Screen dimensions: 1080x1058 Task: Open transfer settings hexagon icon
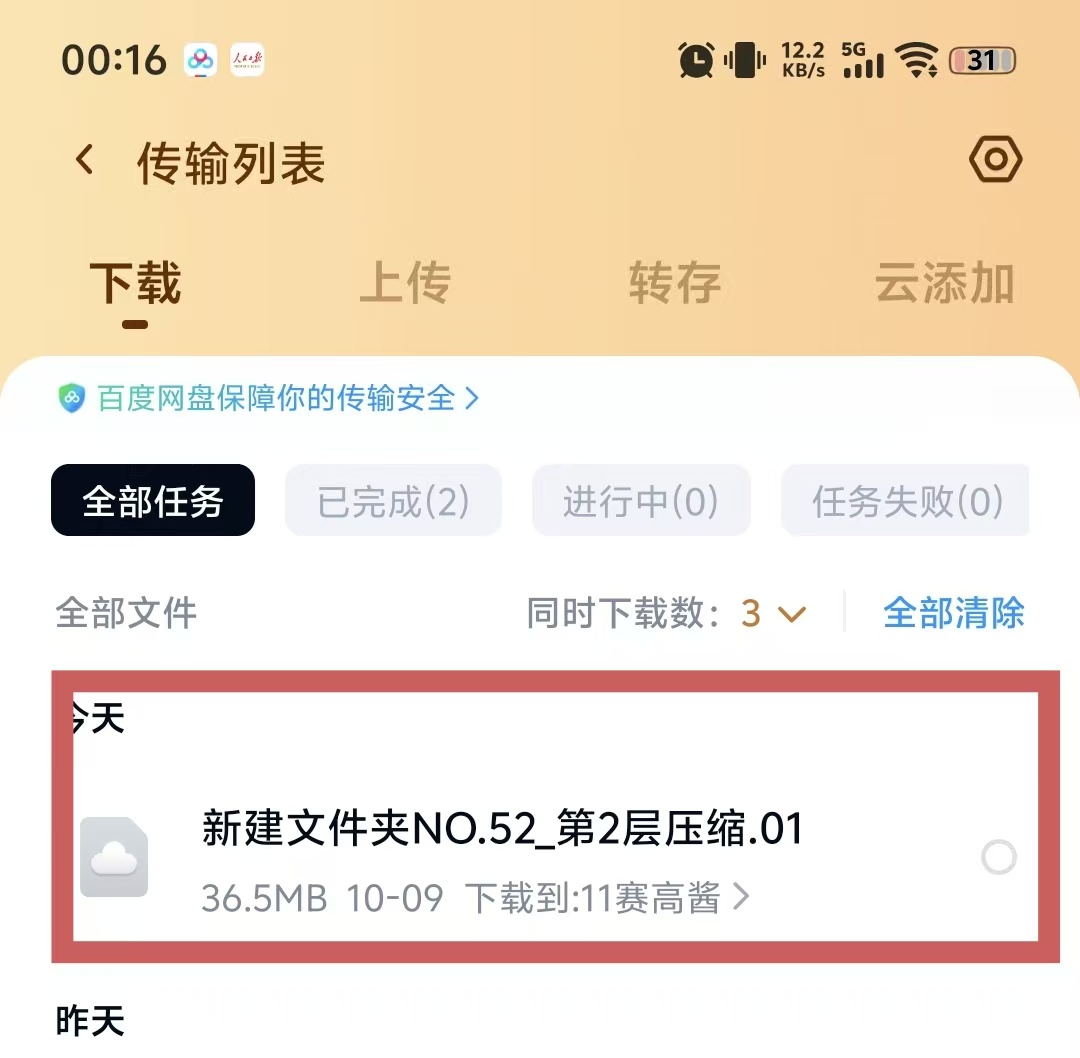[995, 160]
